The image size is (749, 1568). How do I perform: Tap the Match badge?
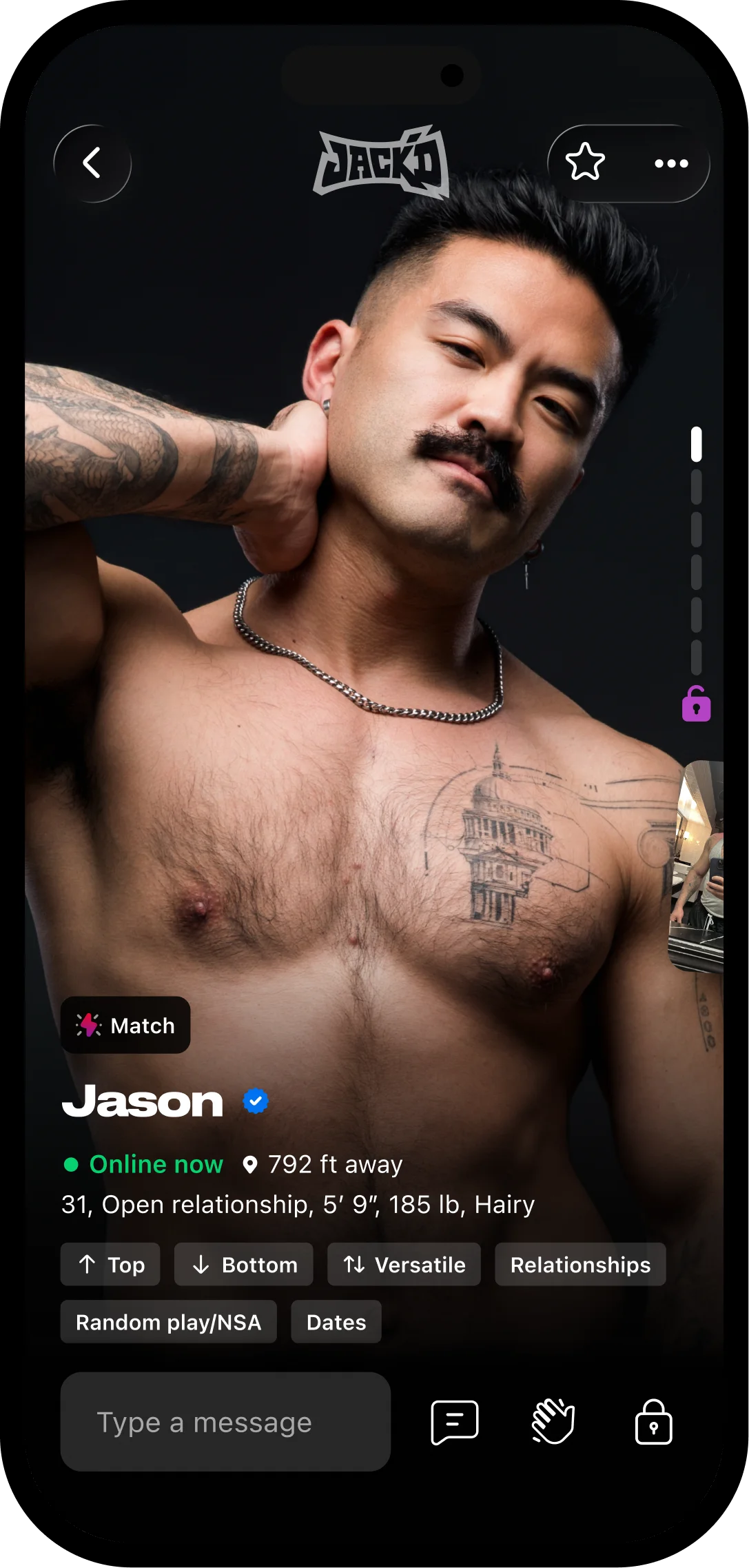click(125, 1025)
